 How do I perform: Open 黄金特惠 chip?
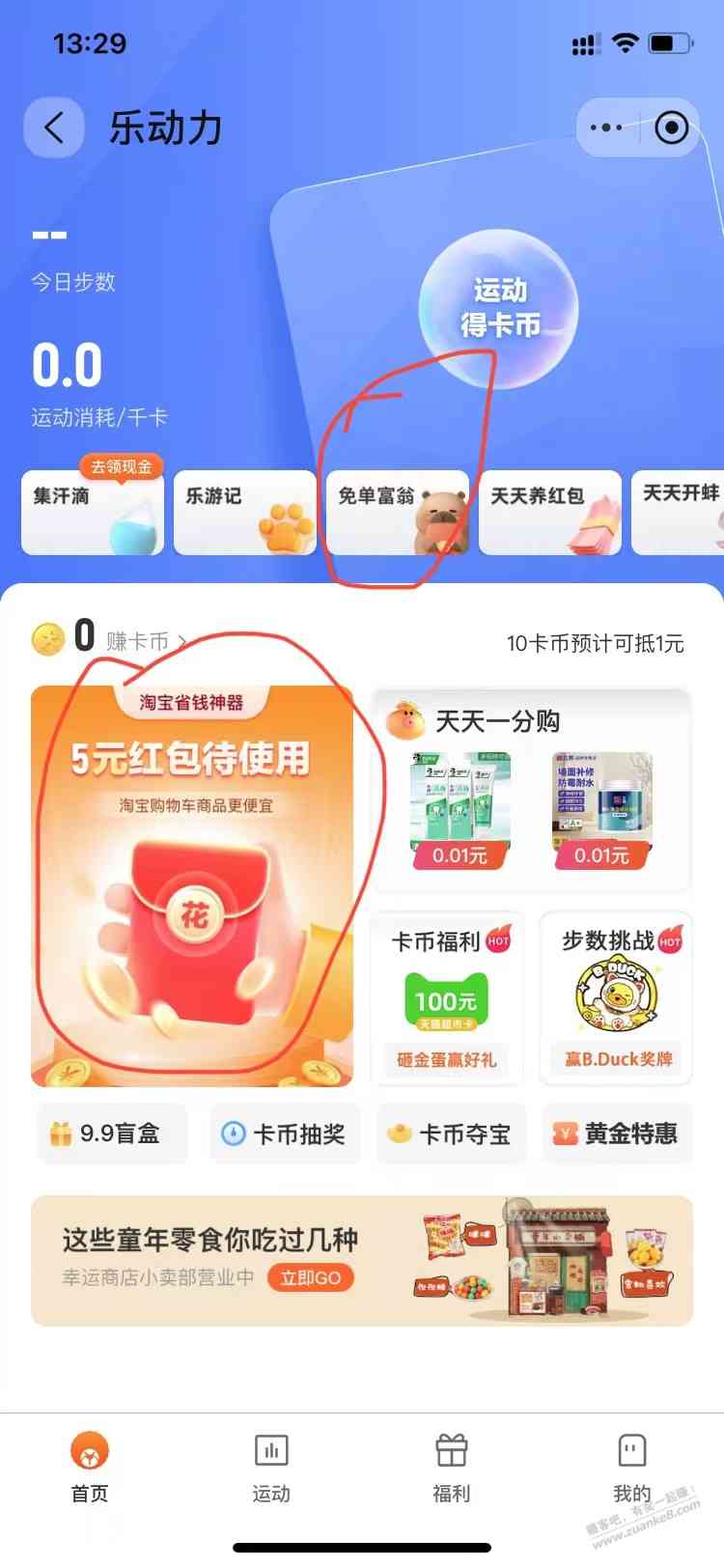point(616,1134)
